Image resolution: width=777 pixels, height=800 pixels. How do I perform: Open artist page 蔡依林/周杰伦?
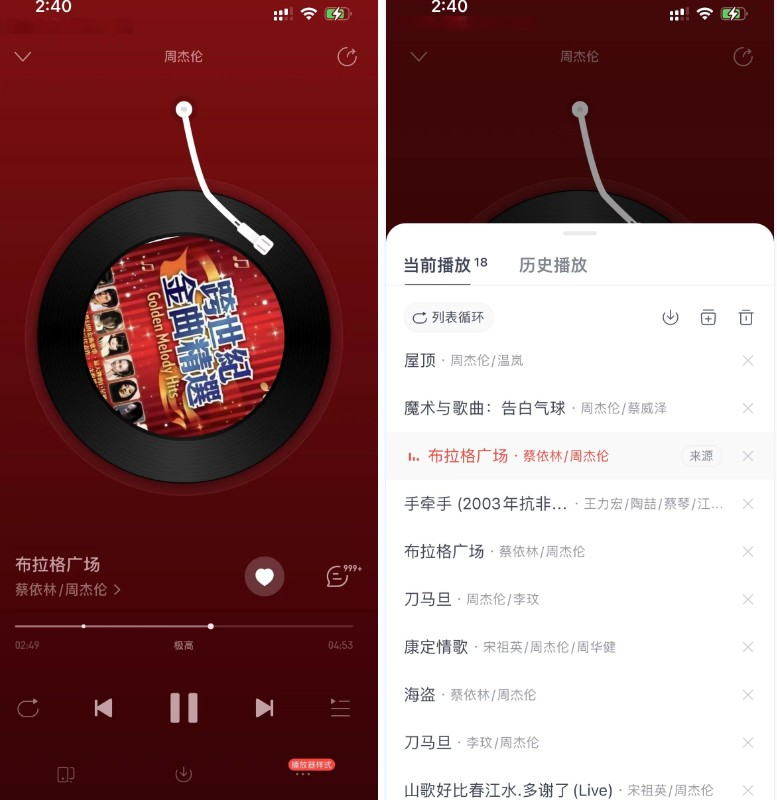pyautogui.click(x=68, y=590)
